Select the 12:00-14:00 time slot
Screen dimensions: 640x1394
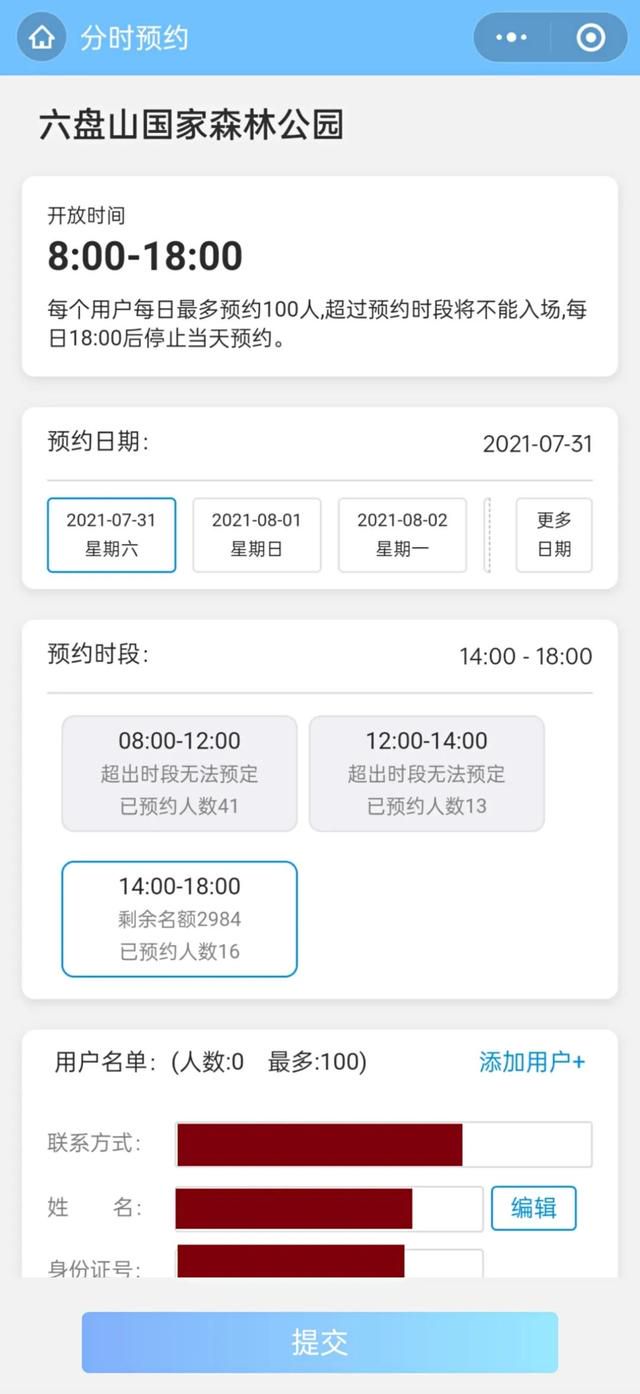click(427, 773)
